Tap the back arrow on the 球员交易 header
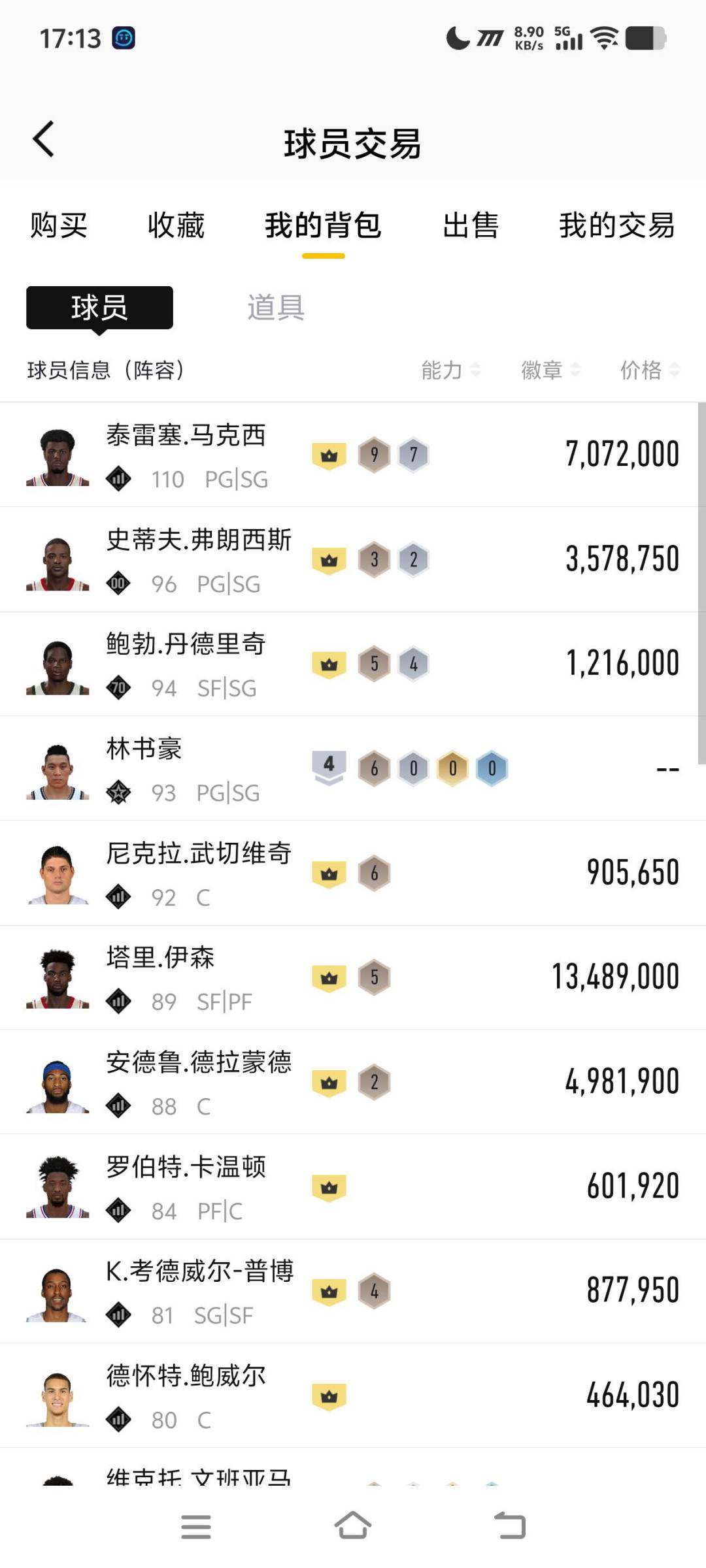The height and width of the screenshot is (1568, 706). pos(43,139)
